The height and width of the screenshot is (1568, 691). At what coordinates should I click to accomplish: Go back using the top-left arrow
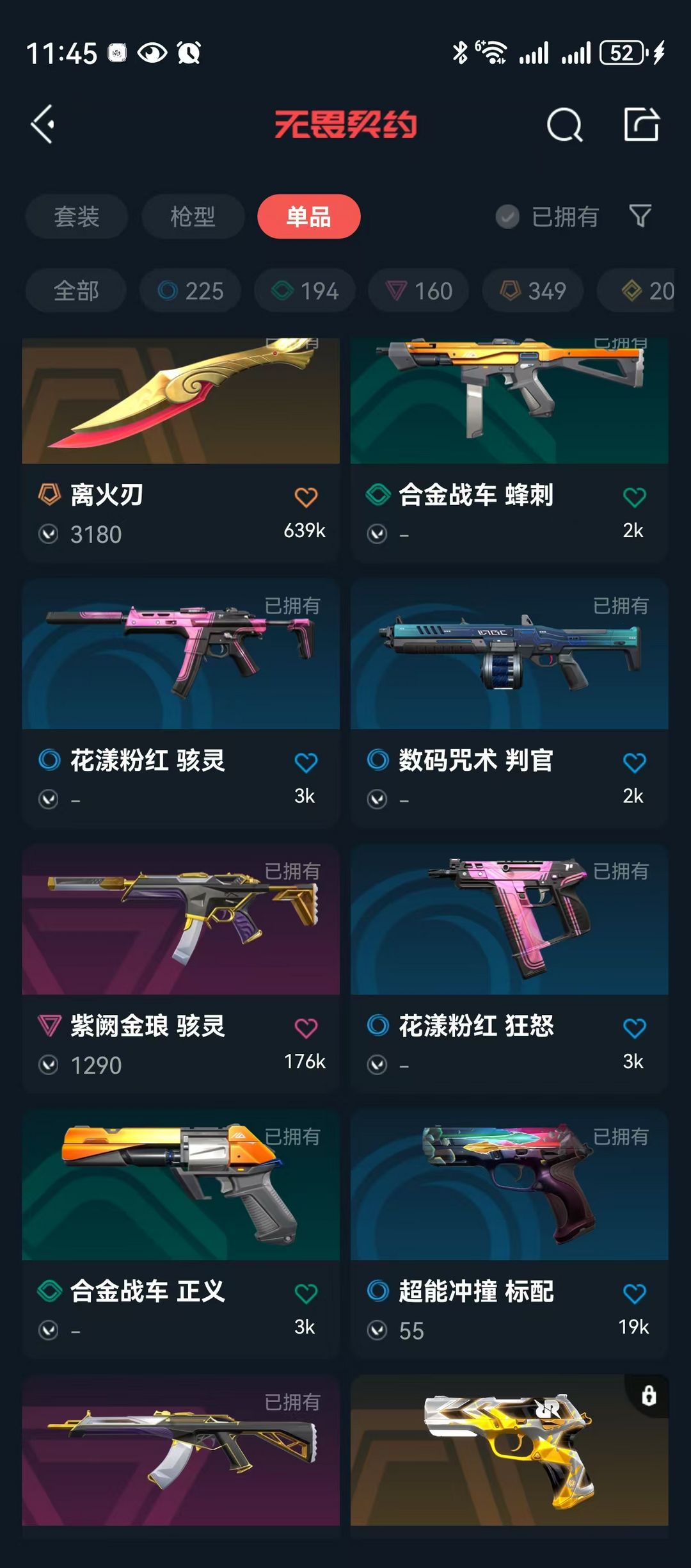coord(44,124)
